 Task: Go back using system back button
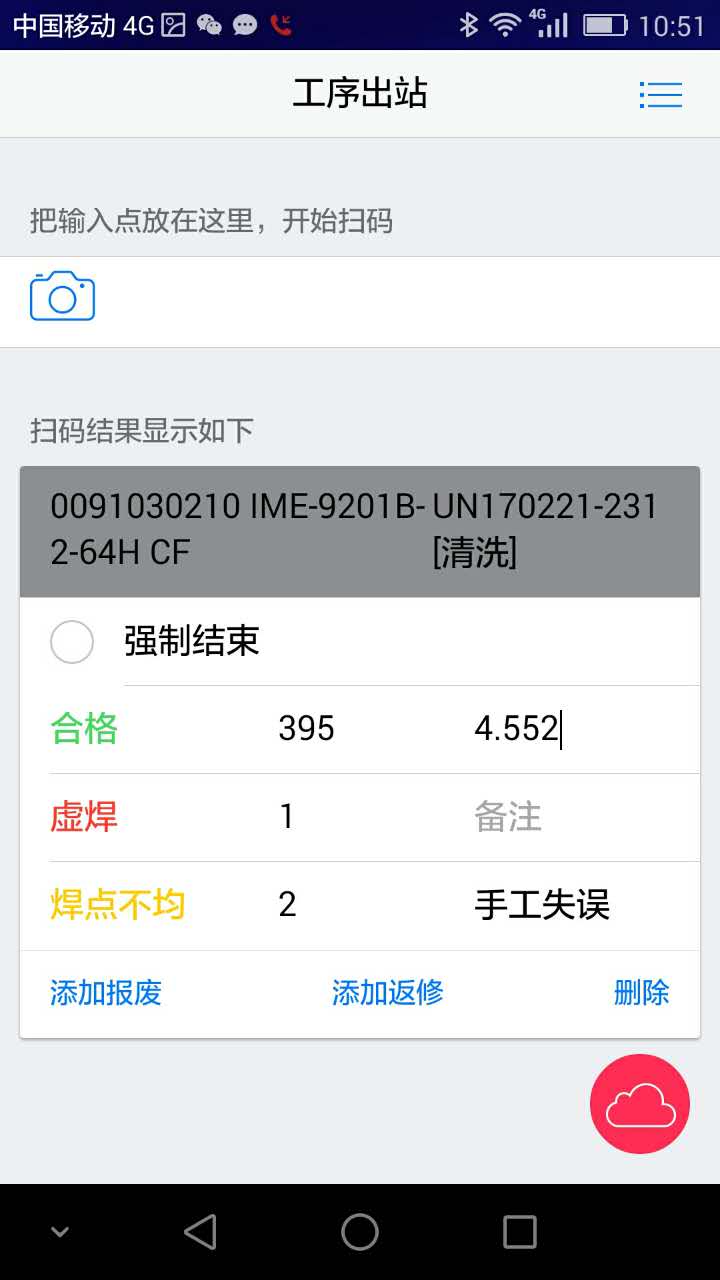pos(201,1232)
